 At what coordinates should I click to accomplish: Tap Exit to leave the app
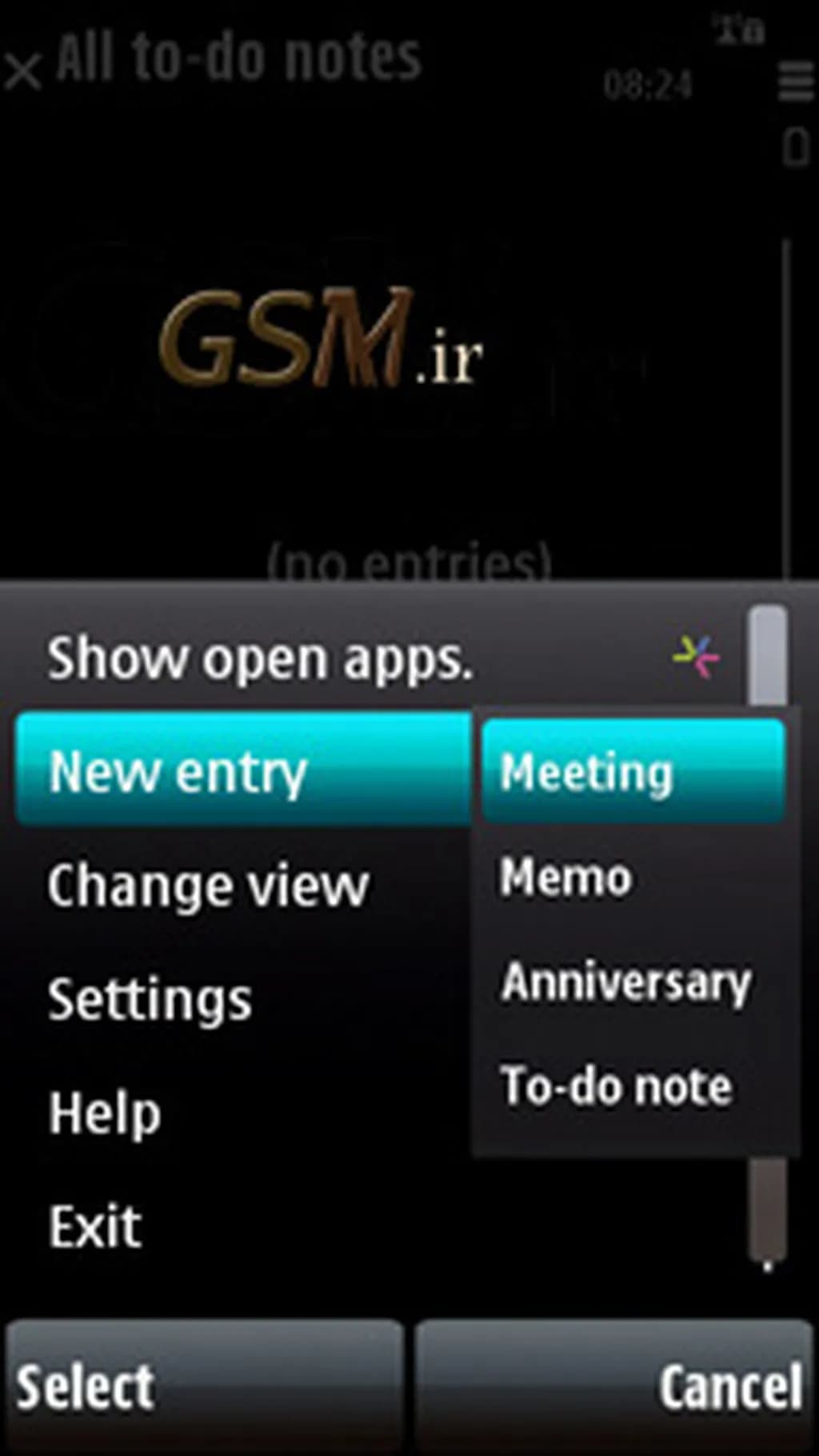pyautogui.click(x=96, y=1226)
